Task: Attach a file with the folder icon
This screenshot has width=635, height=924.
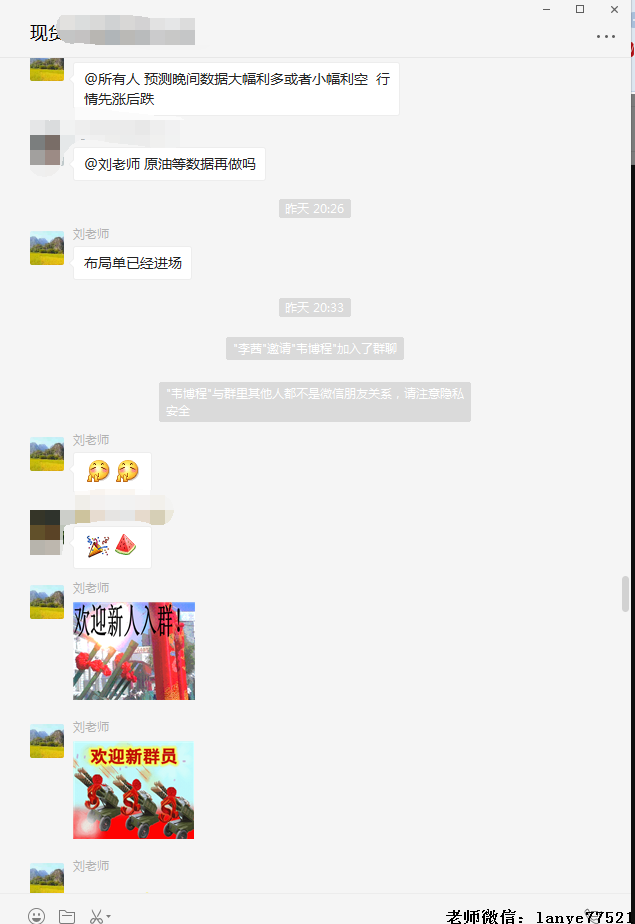Action: click(x=67, y=915)
